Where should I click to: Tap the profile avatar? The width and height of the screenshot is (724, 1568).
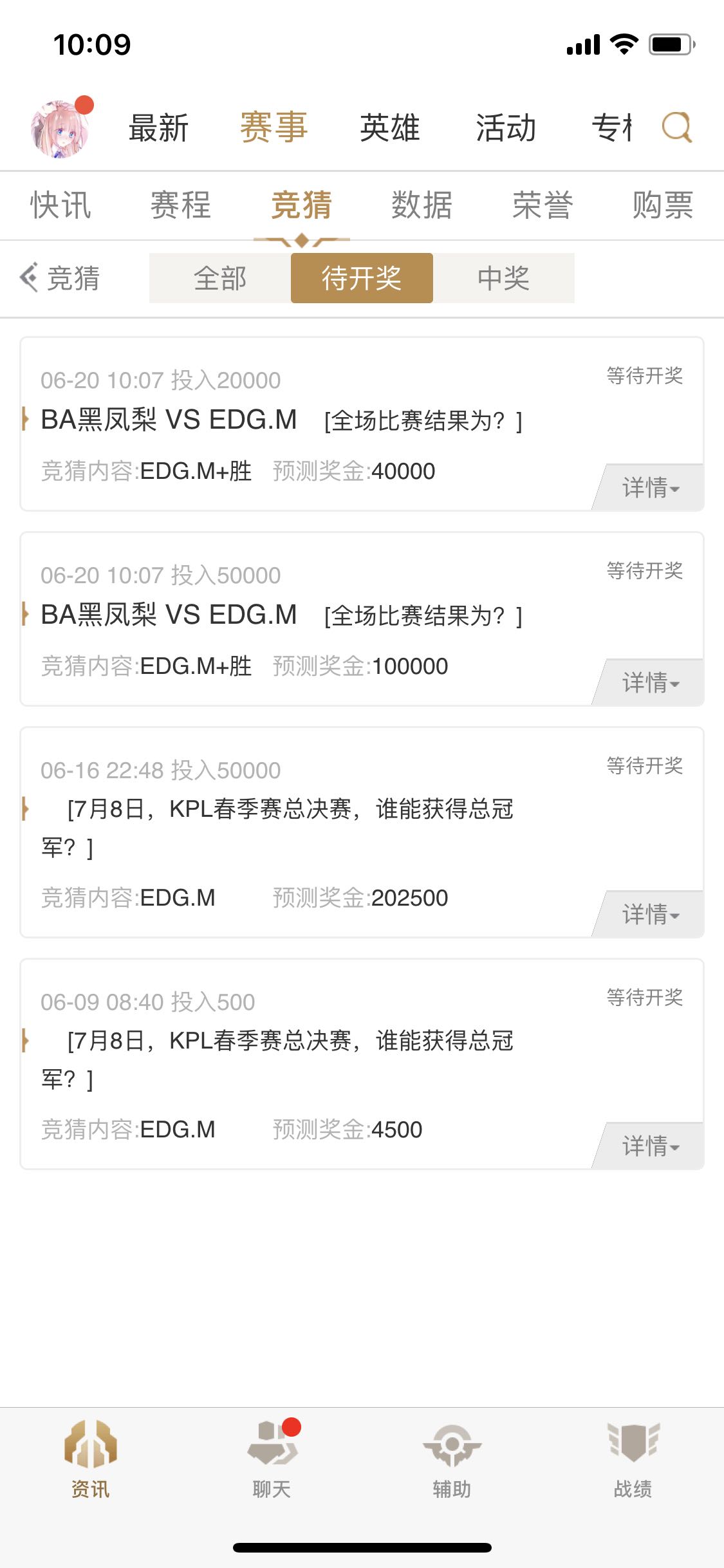pos(60,129)
